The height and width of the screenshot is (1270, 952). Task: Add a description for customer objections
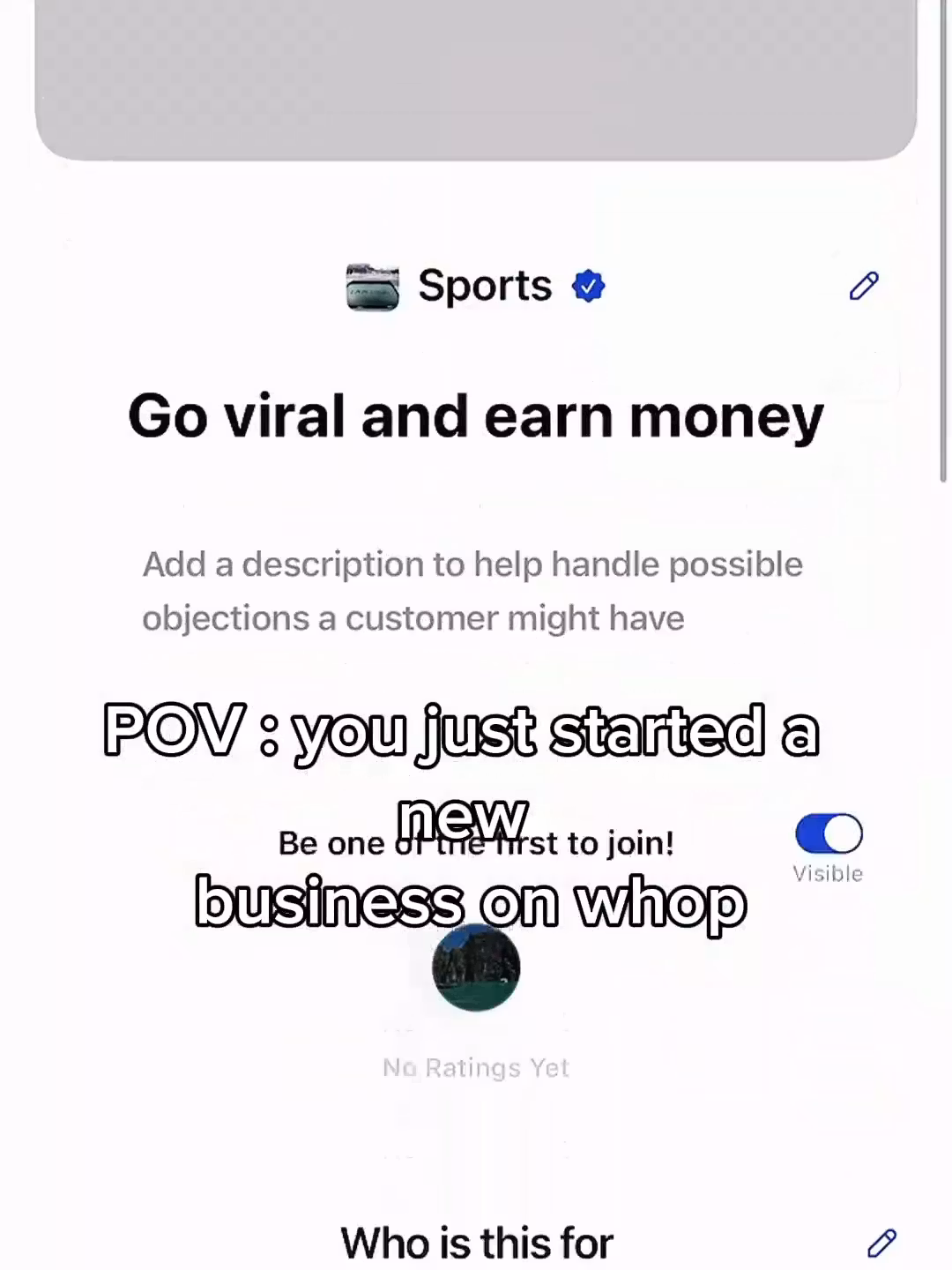472,591
